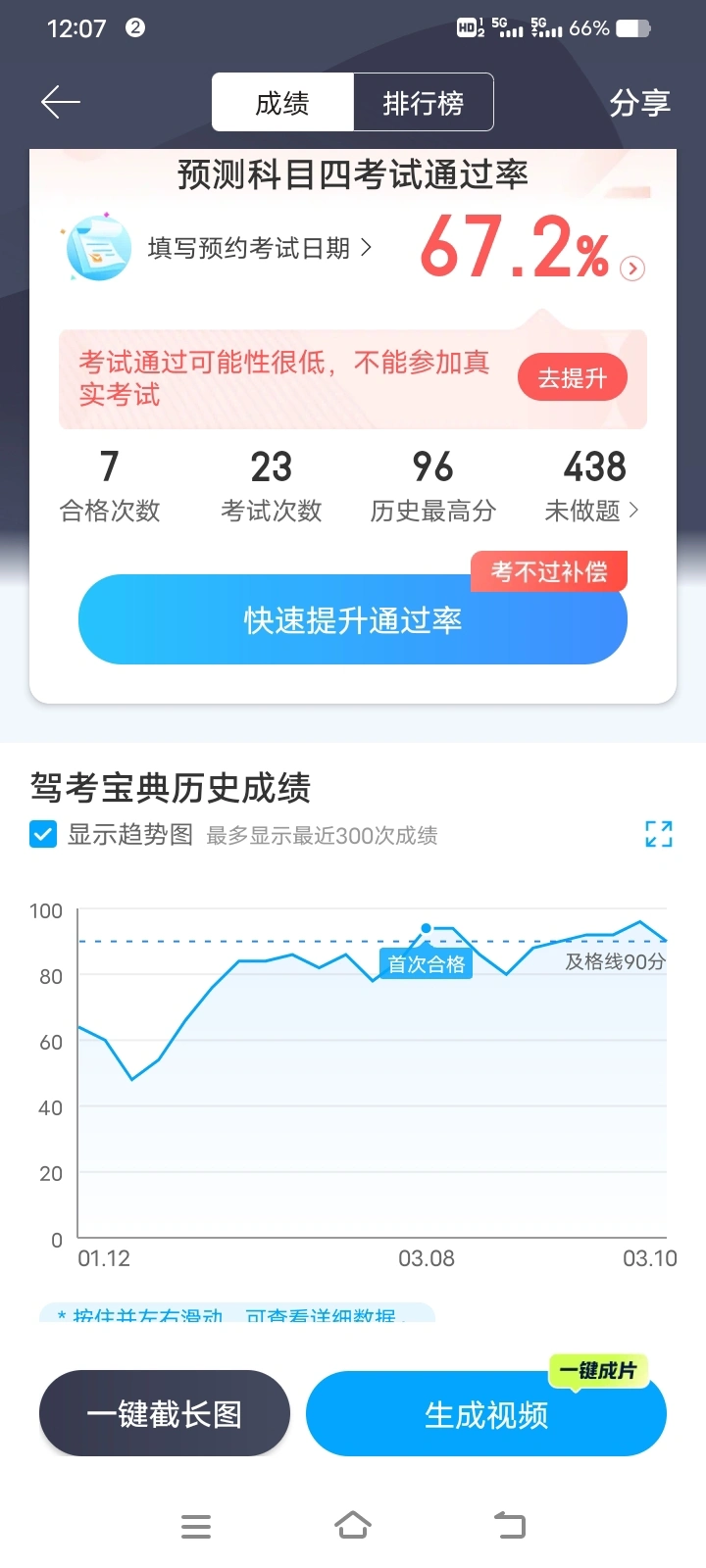Uncheck the 显示趋势图 checkbox
Image resolution: width=706 pixels, height=1568 pixels.
click(x=43, y=835)
